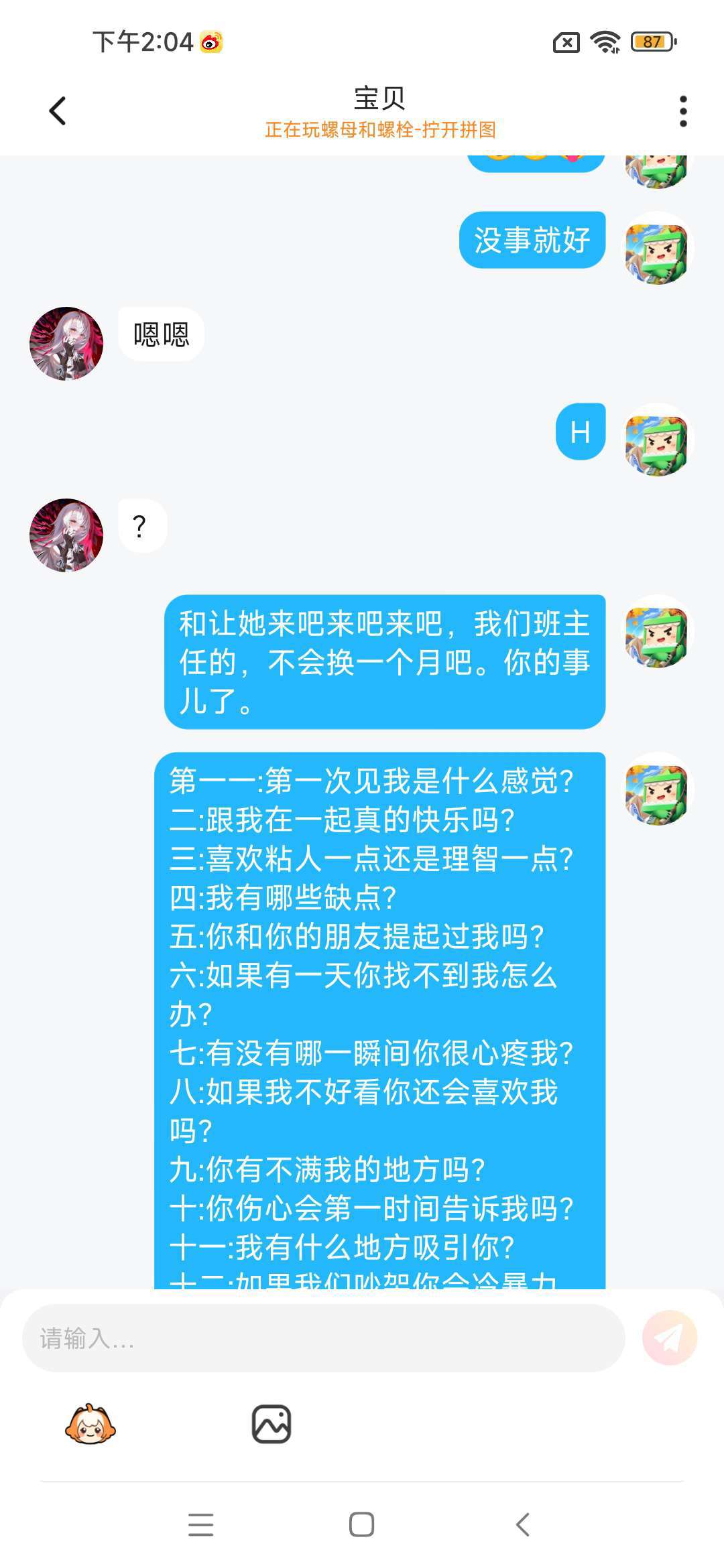Tap the game status 正在玩螺母和螺栓-拧开拼图
The width and height of the screenshot is (724, 1568).
pos(380,129)
